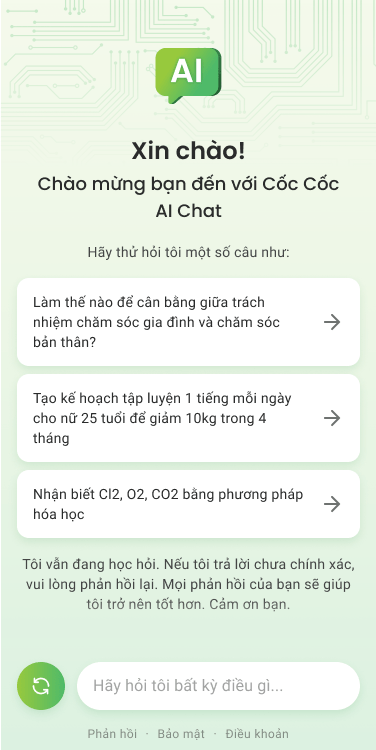The width and height of the screenshot is (376, 750).
Task: Select the suggestion about cân bằng chăm sóc gia đình
Action: coord(188,322)
